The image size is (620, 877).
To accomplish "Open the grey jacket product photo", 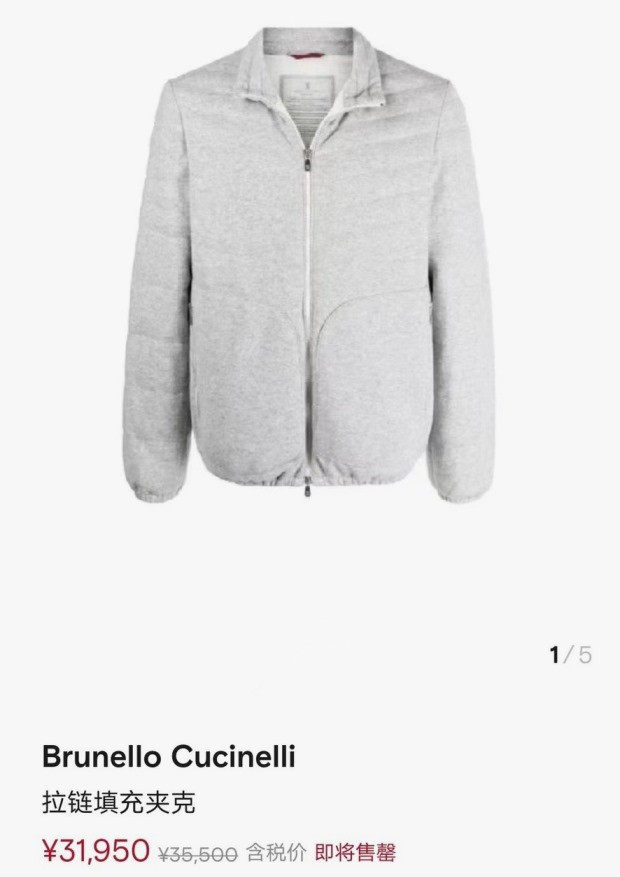I will click(309, 264).
